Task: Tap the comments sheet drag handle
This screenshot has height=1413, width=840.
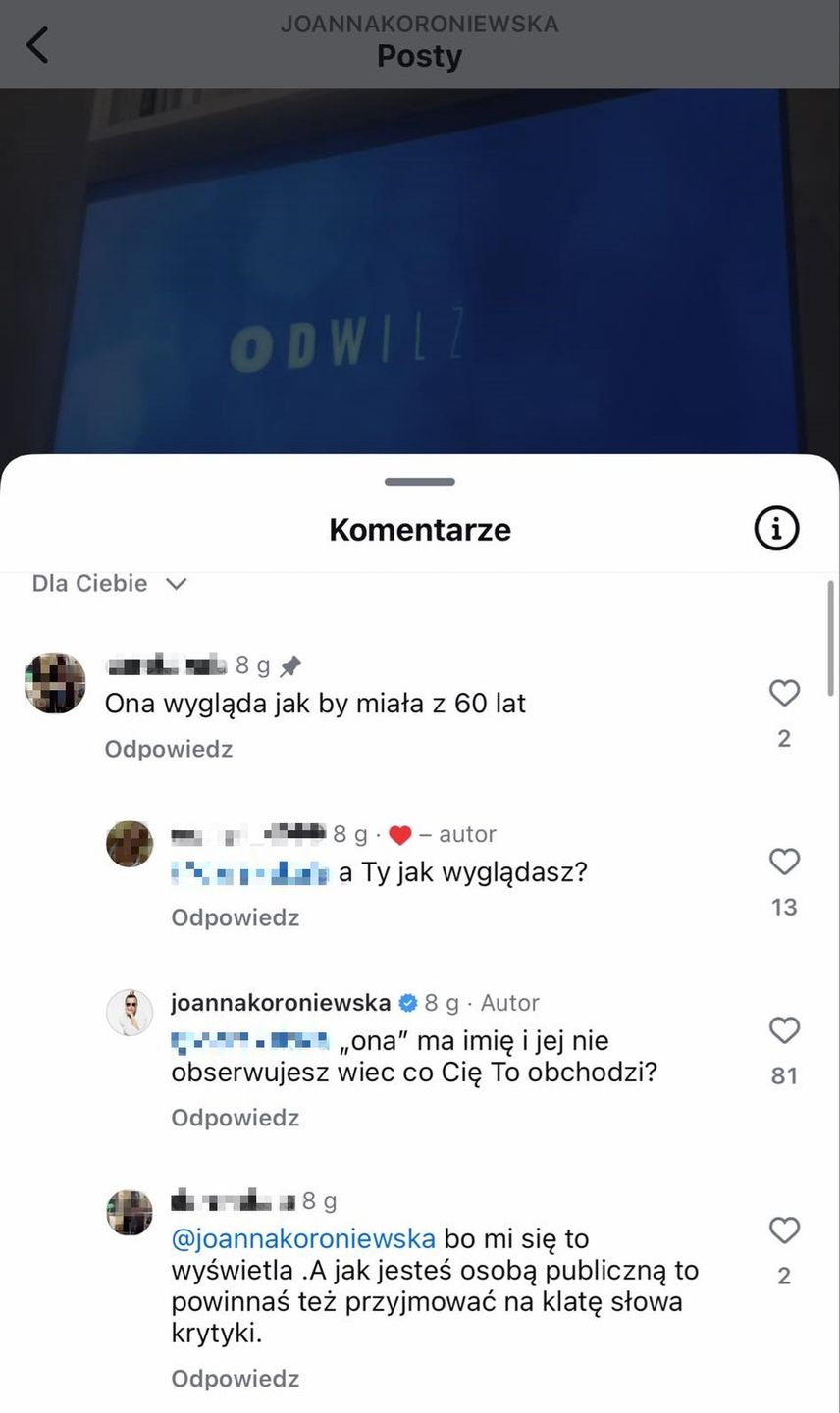Action: (x=420, y=482)
